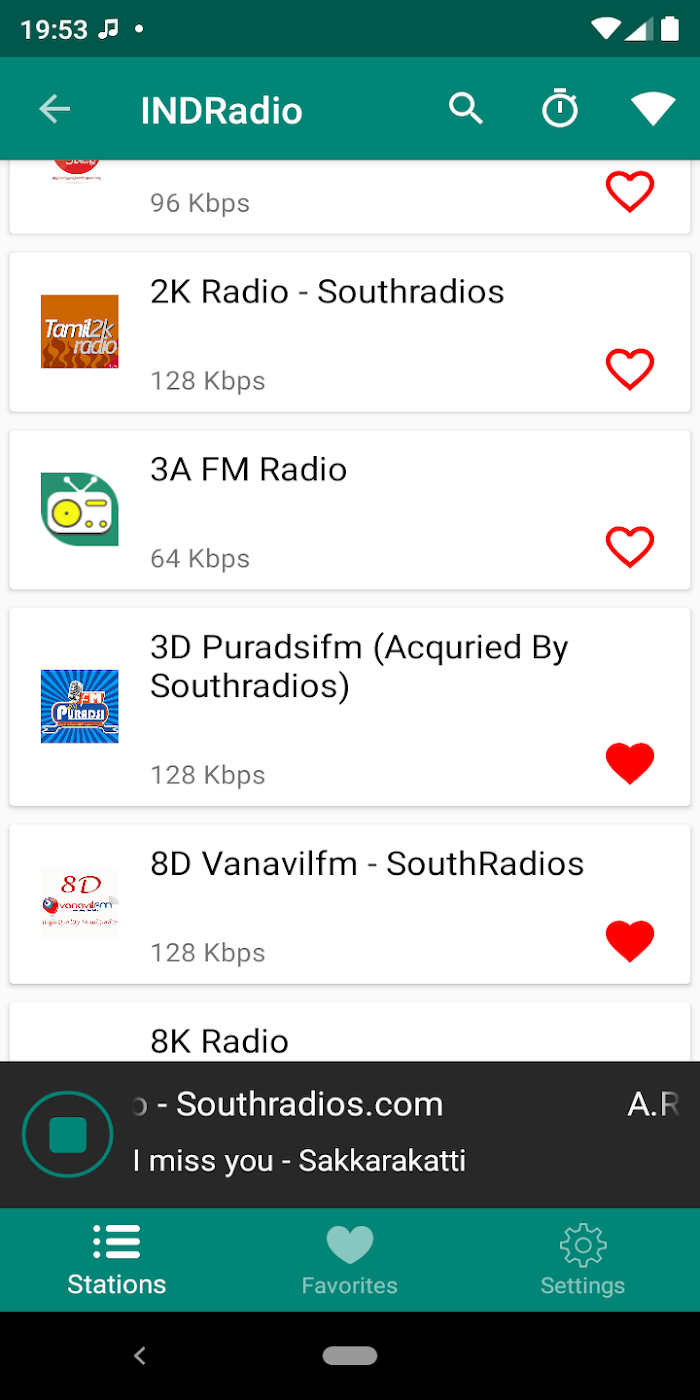Image resolution: width=700 pixels, height=1400 pixels.
Task: Open the sleep timer
Action: [x=560, y=109]
